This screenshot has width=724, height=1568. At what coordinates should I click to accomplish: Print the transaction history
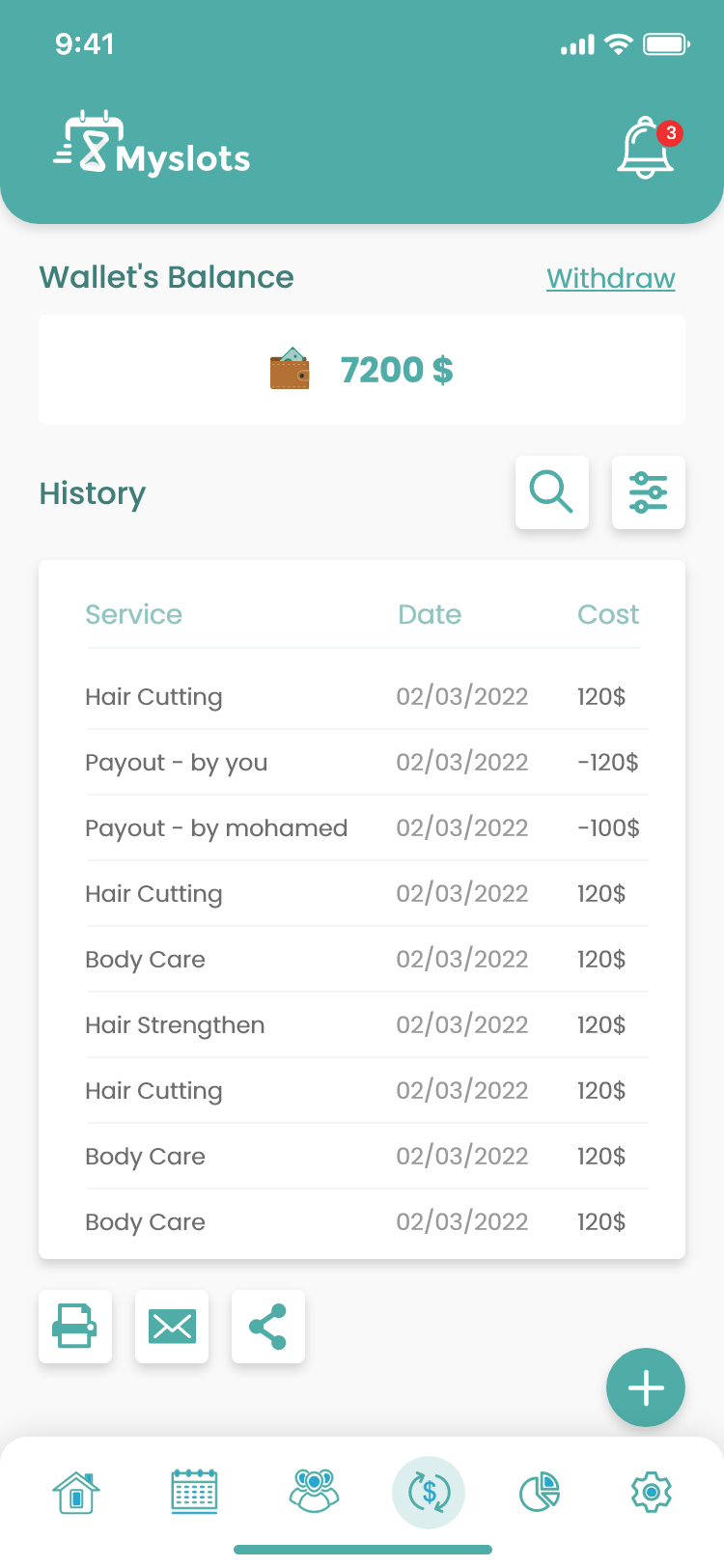75,1326
